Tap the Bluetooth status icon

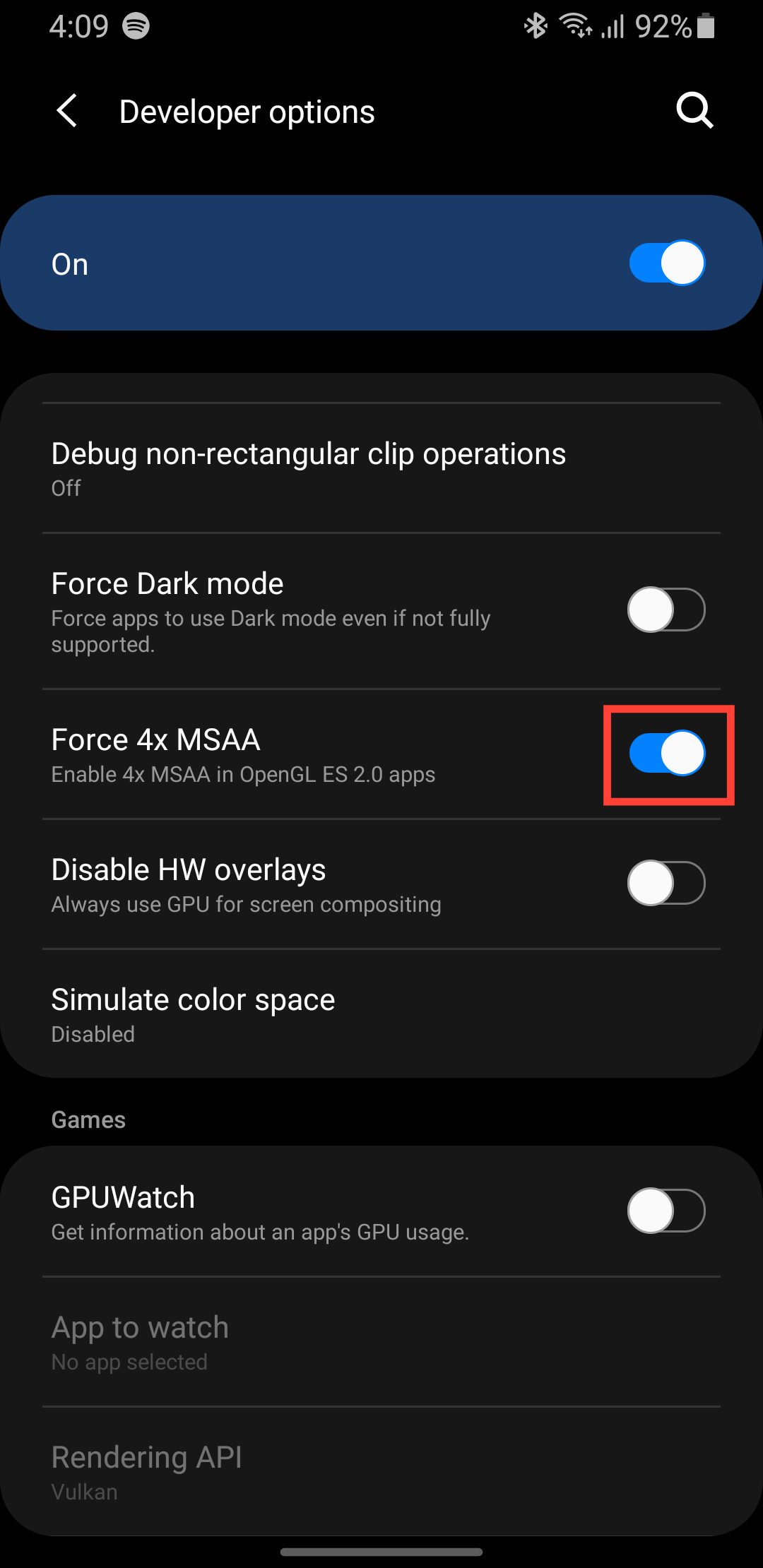pos(535,25)
